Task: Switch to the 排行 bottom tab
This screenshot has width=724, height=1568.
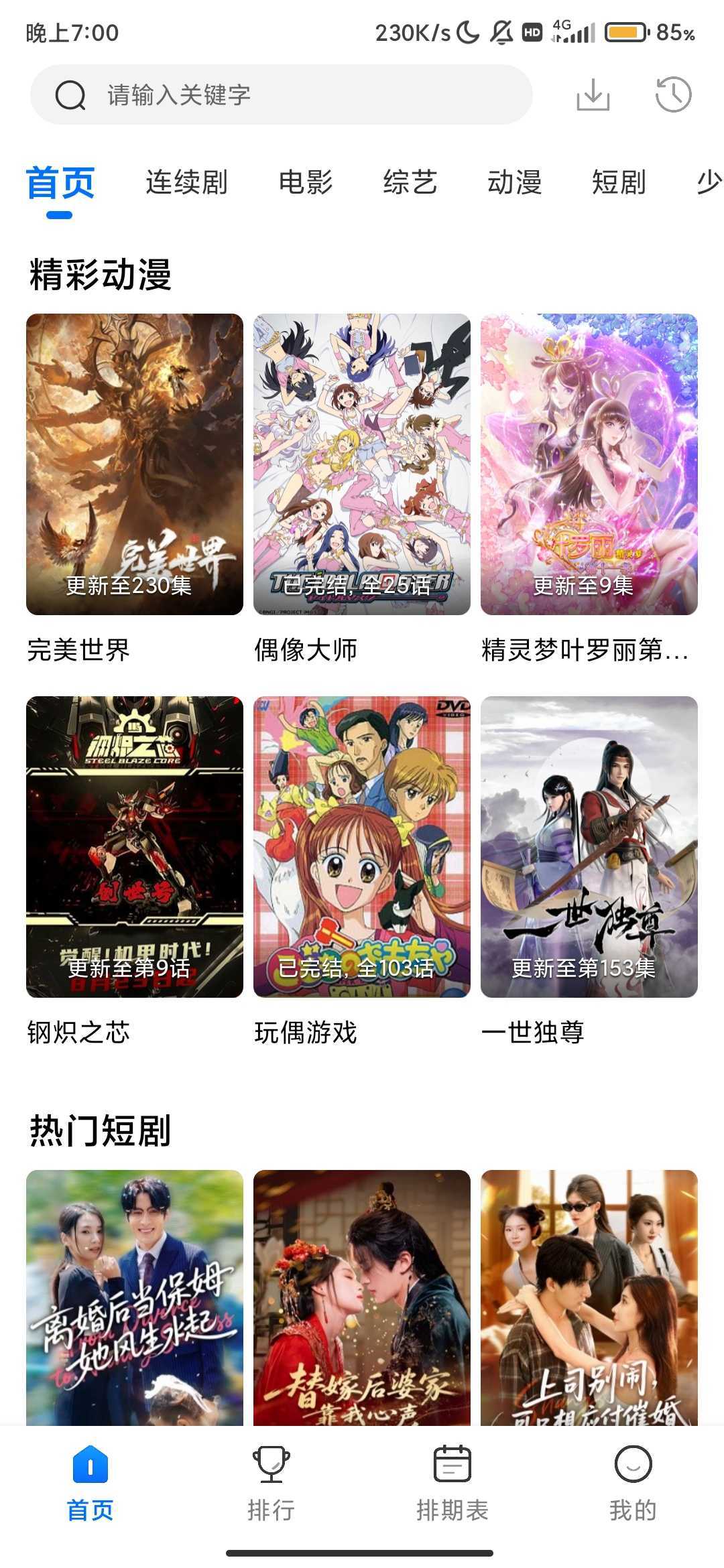Action: coord(271,1482)
